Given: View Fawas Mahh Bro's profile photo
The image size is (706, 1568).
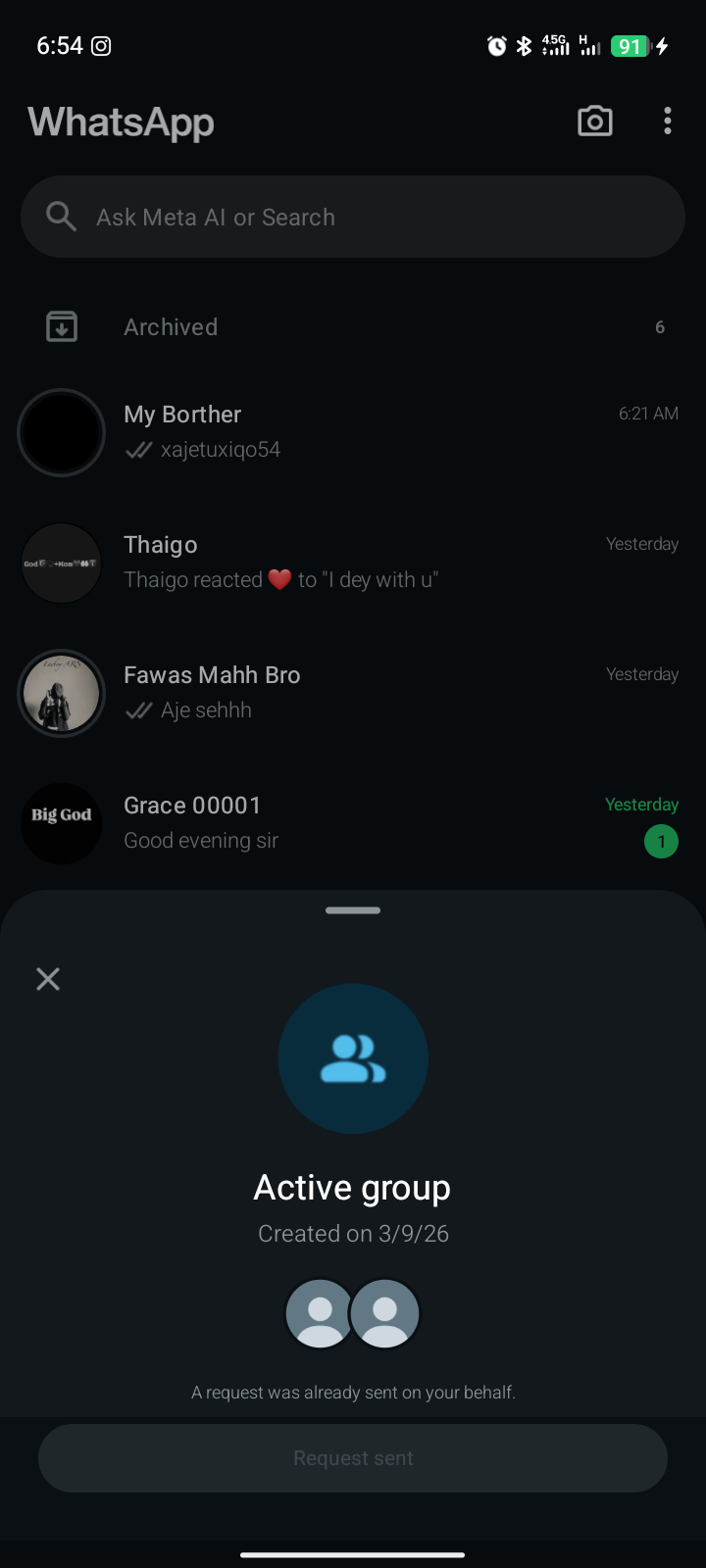Looking at the screenshot, I should pyautogui.click(x=62, y=693).
